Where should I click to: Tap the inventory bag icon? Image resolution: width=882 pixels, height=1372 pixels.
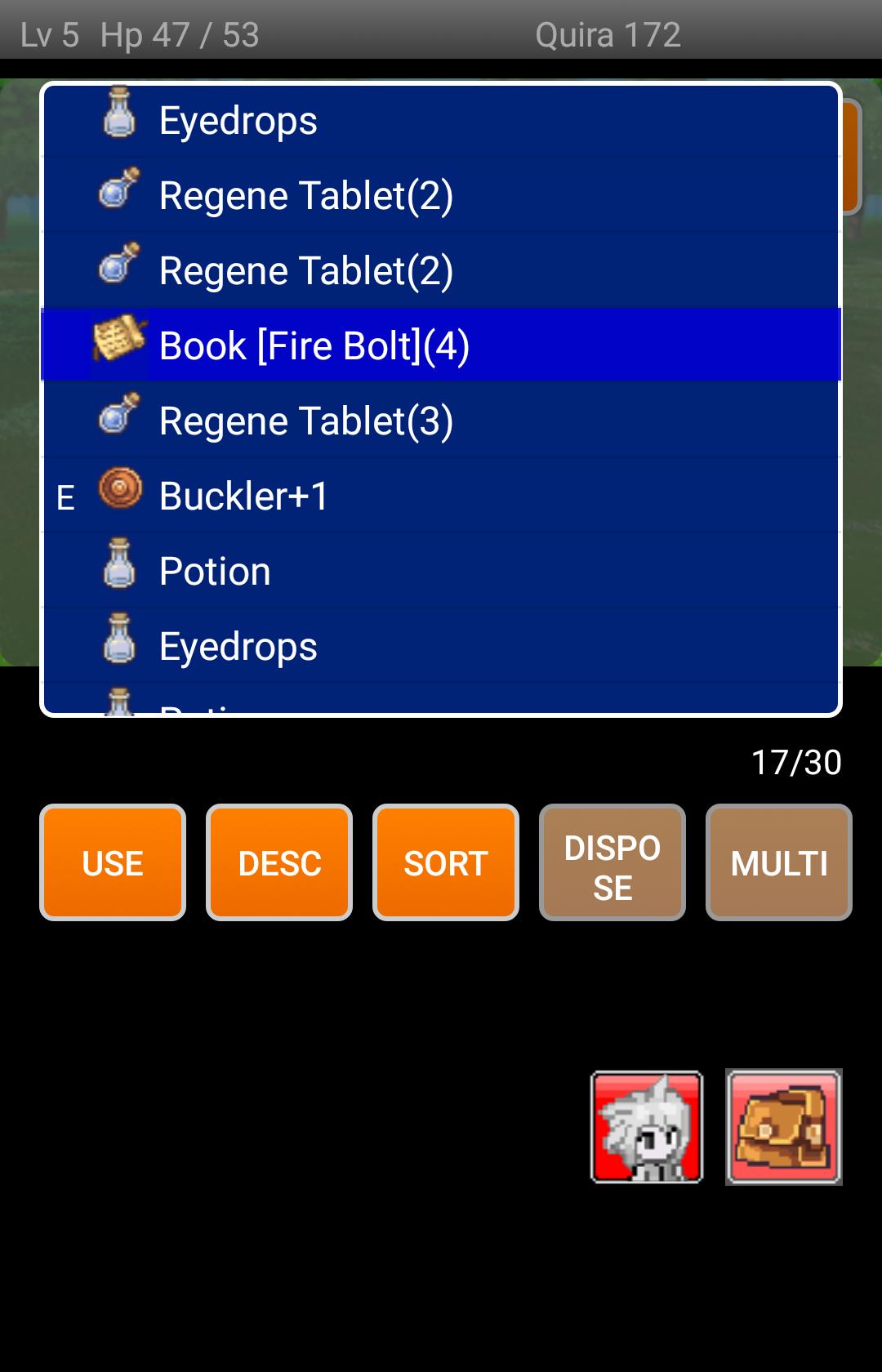pyautogui.click(x=784, y=1127)
